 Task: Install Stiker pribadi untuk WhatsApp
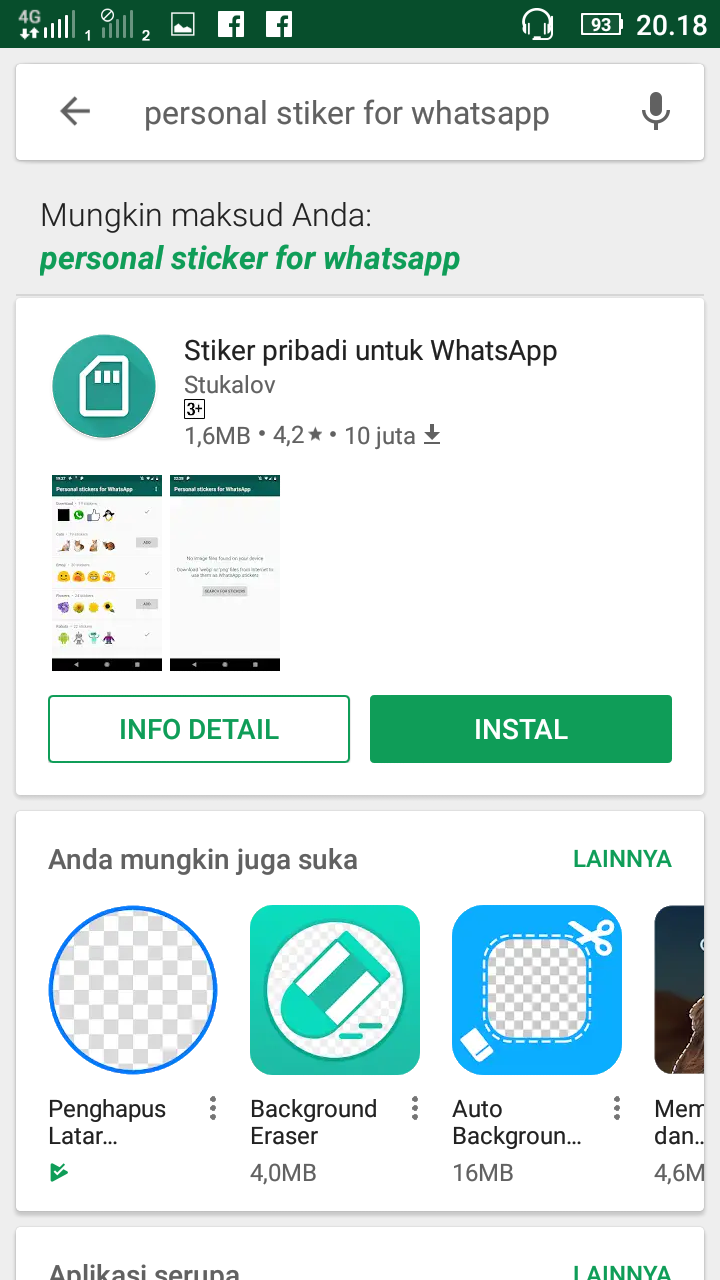[x=520, y=729]
